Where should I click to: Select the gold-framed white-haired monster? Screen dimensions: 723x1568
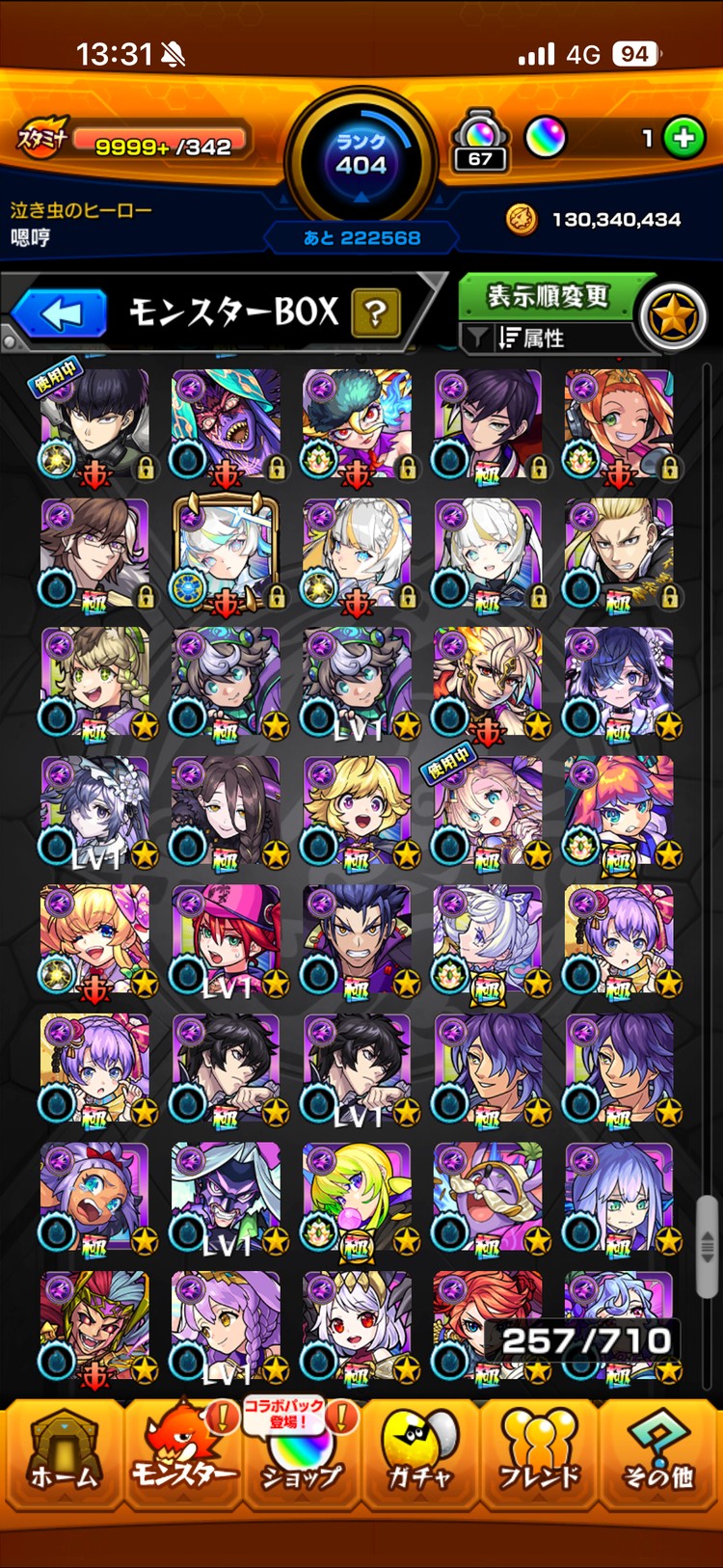[226, 553]
